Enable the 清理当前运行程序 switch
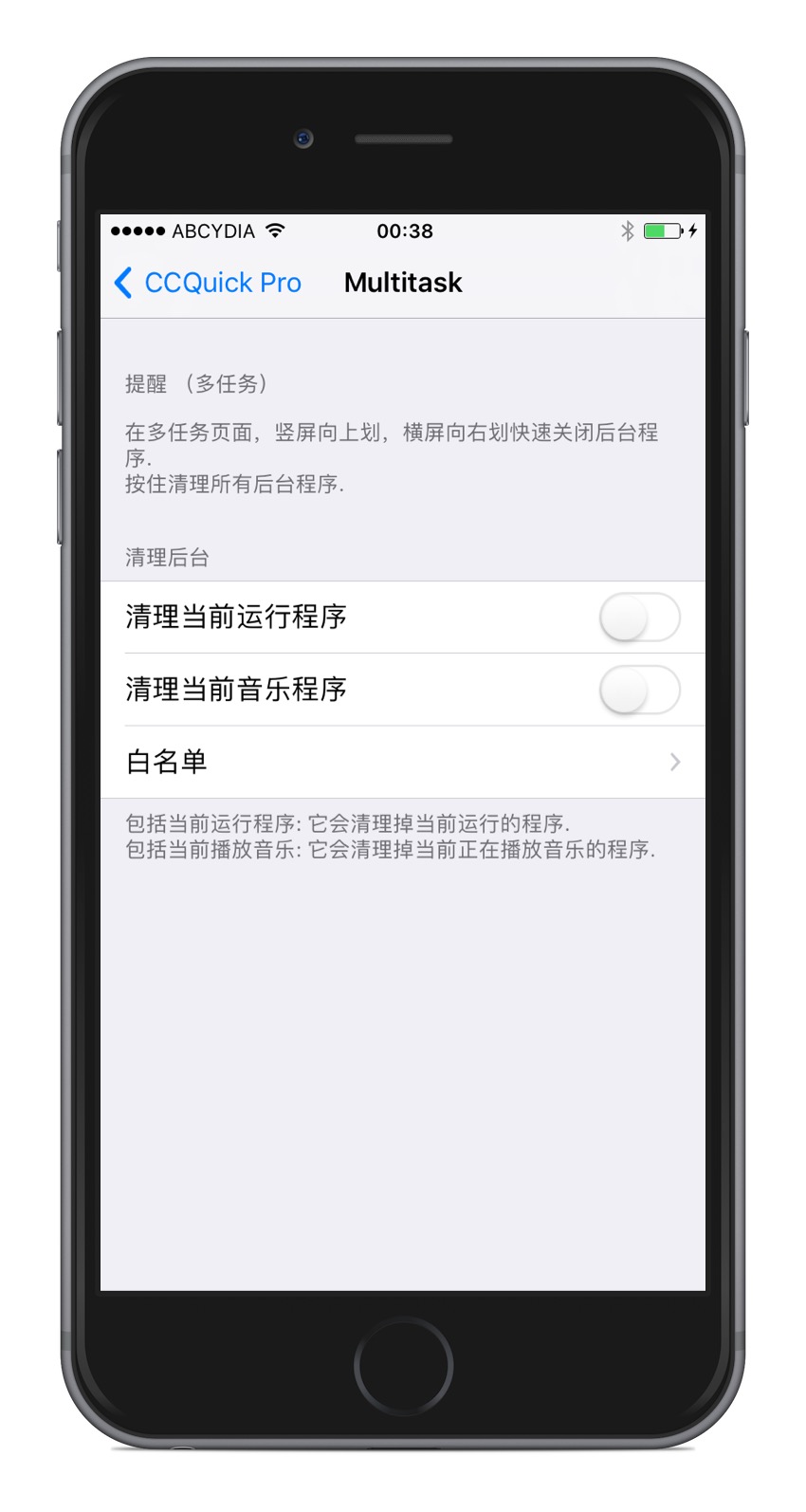The image size is (806, 1512). pyautogui.click(x=639, y=618)
